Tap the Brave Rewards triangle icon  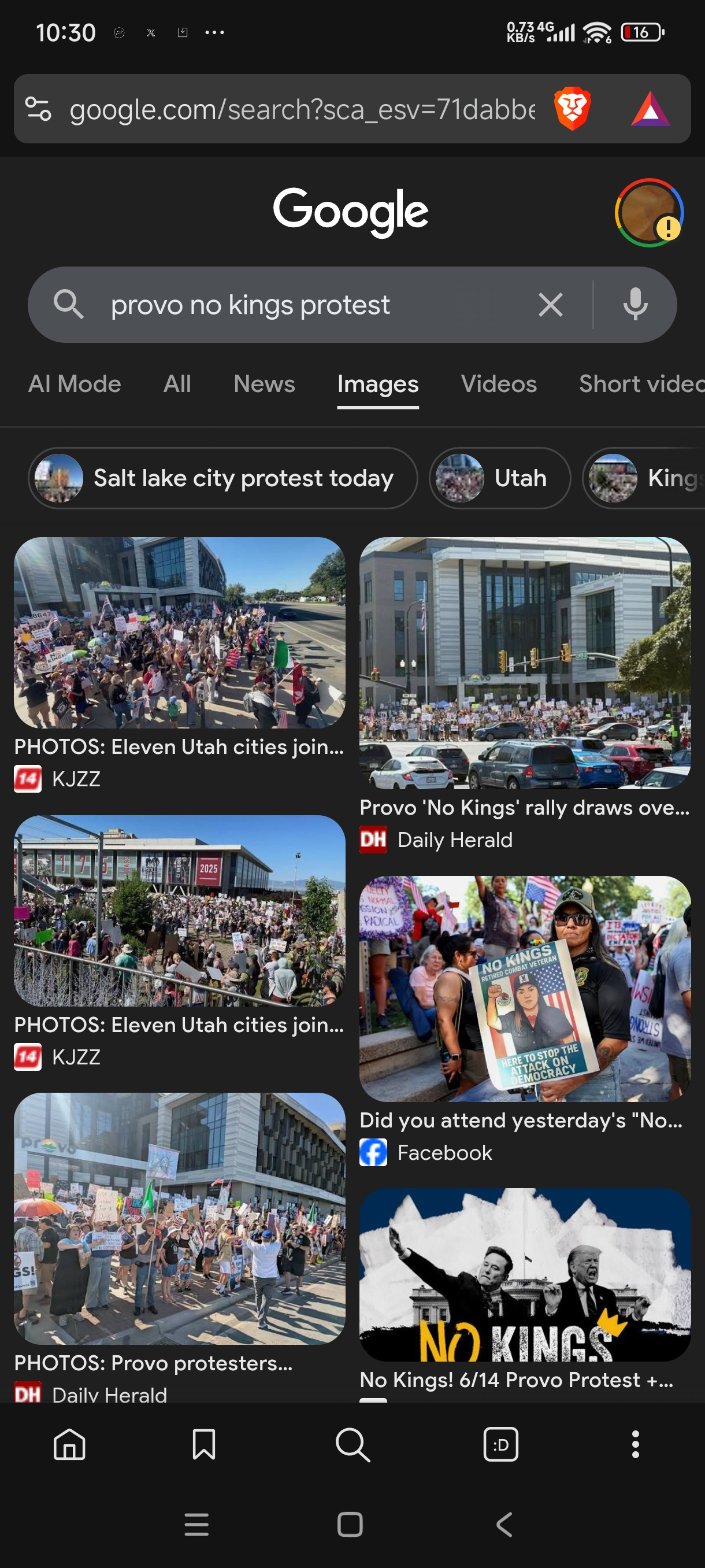click(650, 110)
